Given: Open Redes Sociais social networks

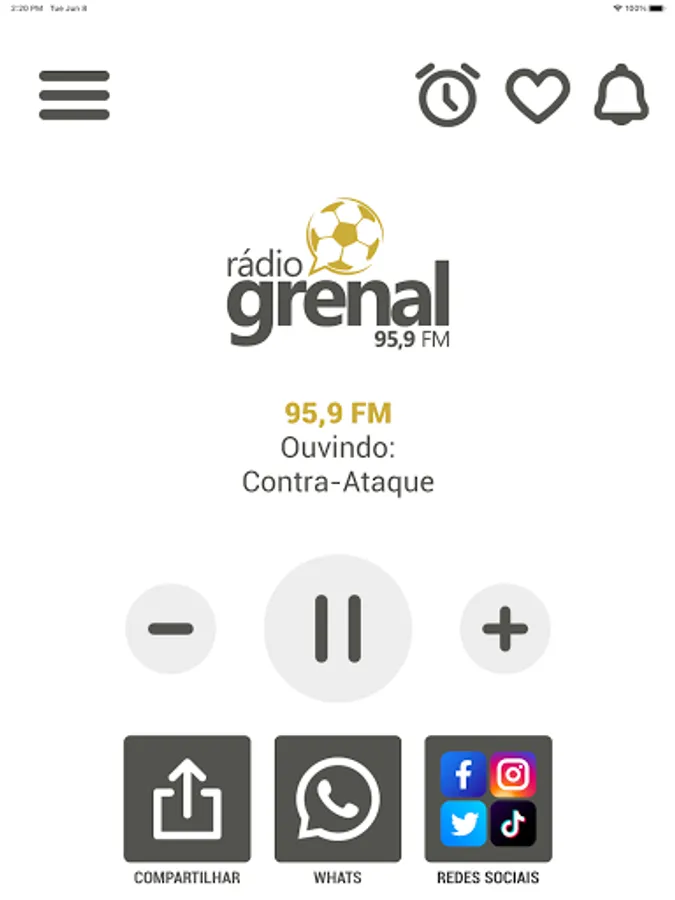Looking at the screenshot, I should (x=488, y=799).
